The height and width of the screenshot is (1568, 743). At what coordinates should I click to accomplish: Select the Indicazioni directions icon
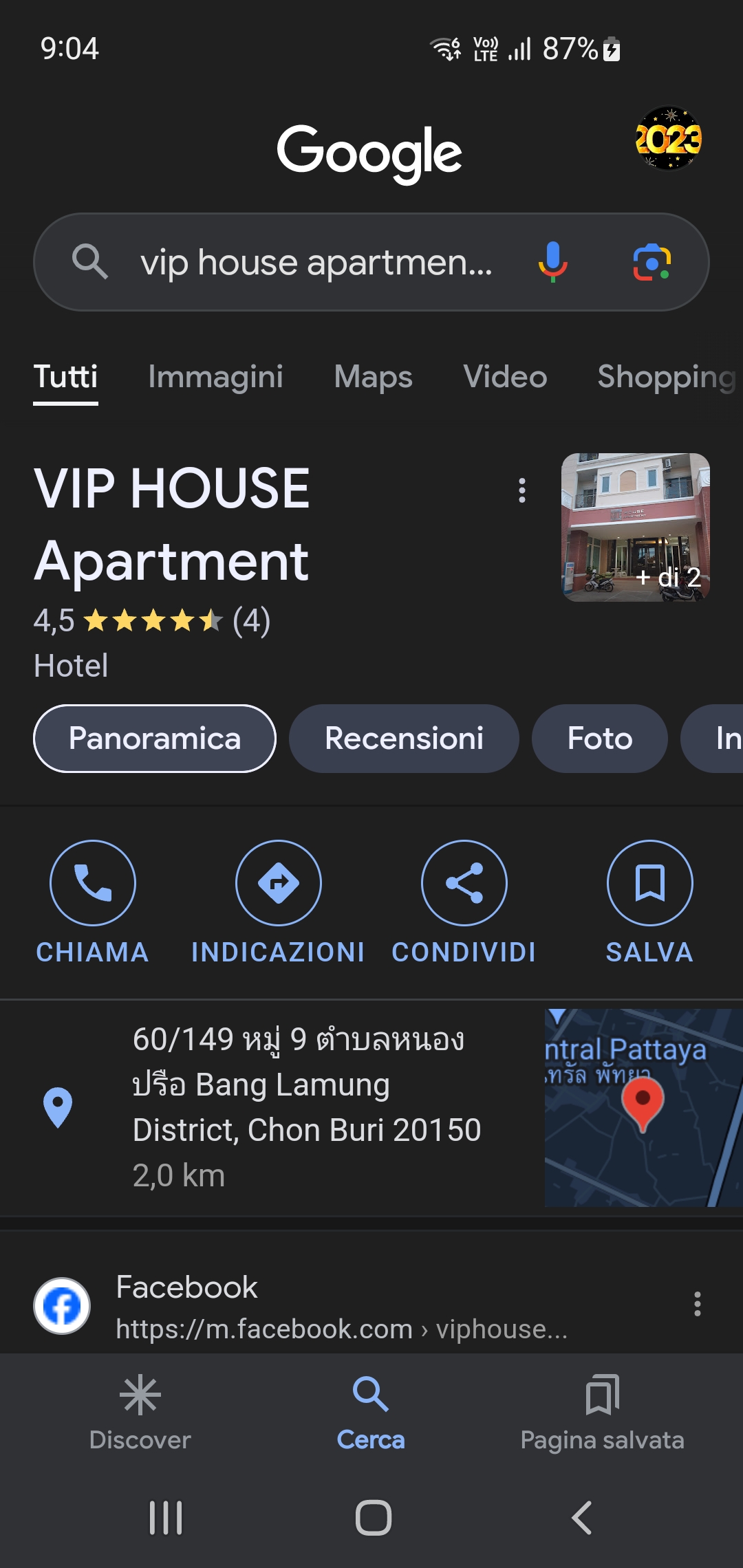click(279, 882)
